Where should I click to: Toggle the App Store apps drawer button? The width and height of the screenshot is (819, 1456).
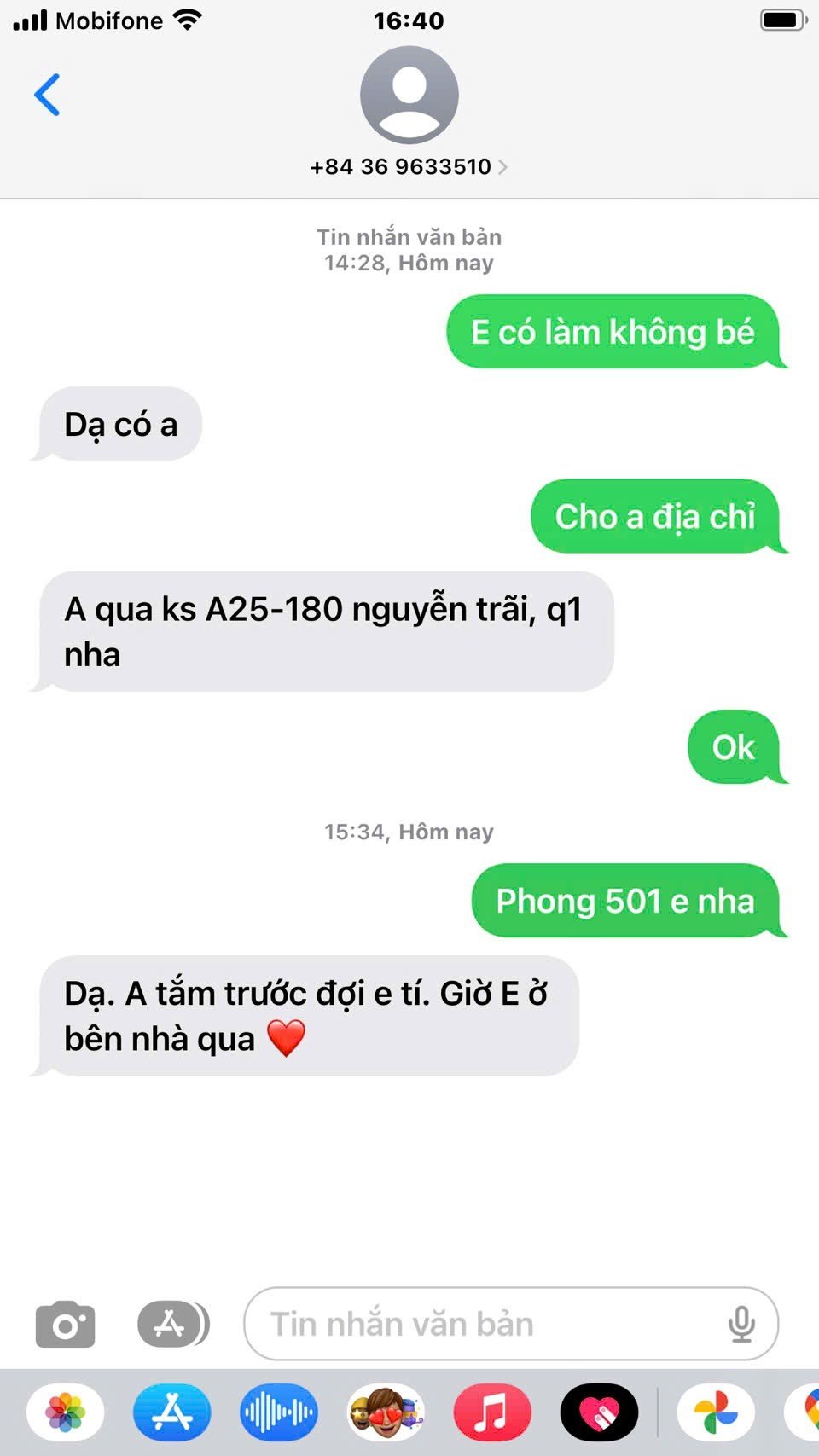pyautogui.click(x=173, y=1325)
